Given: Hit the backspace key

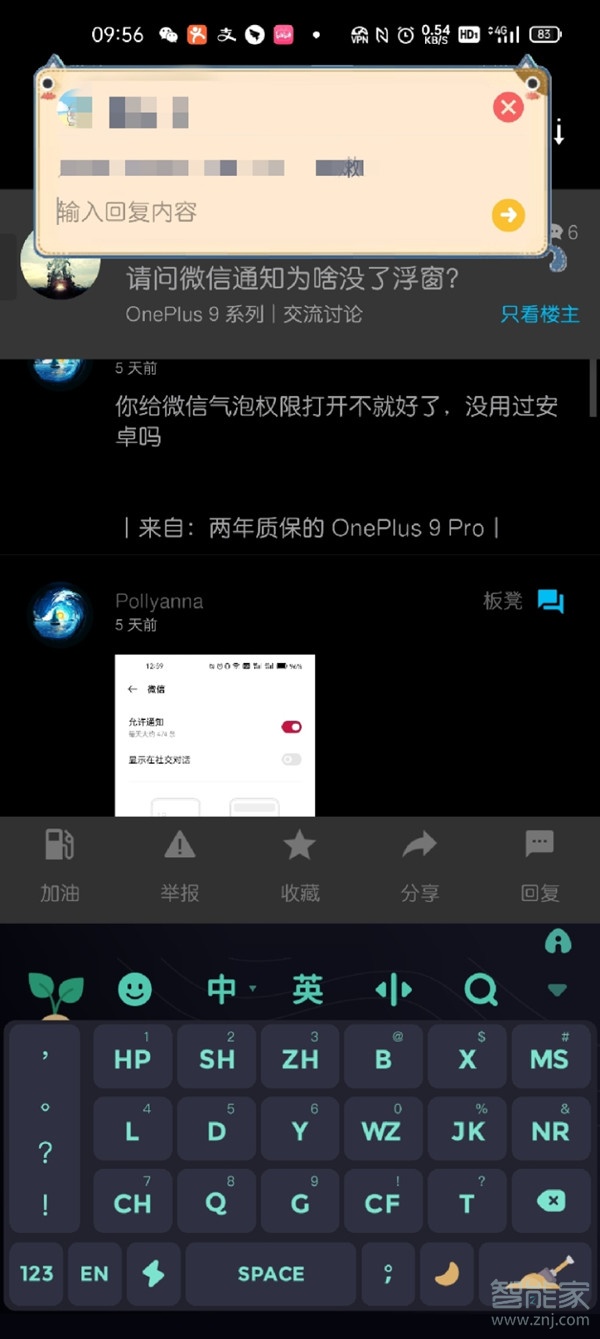Looking at the screenshot, I should (x=550, y=1201).
